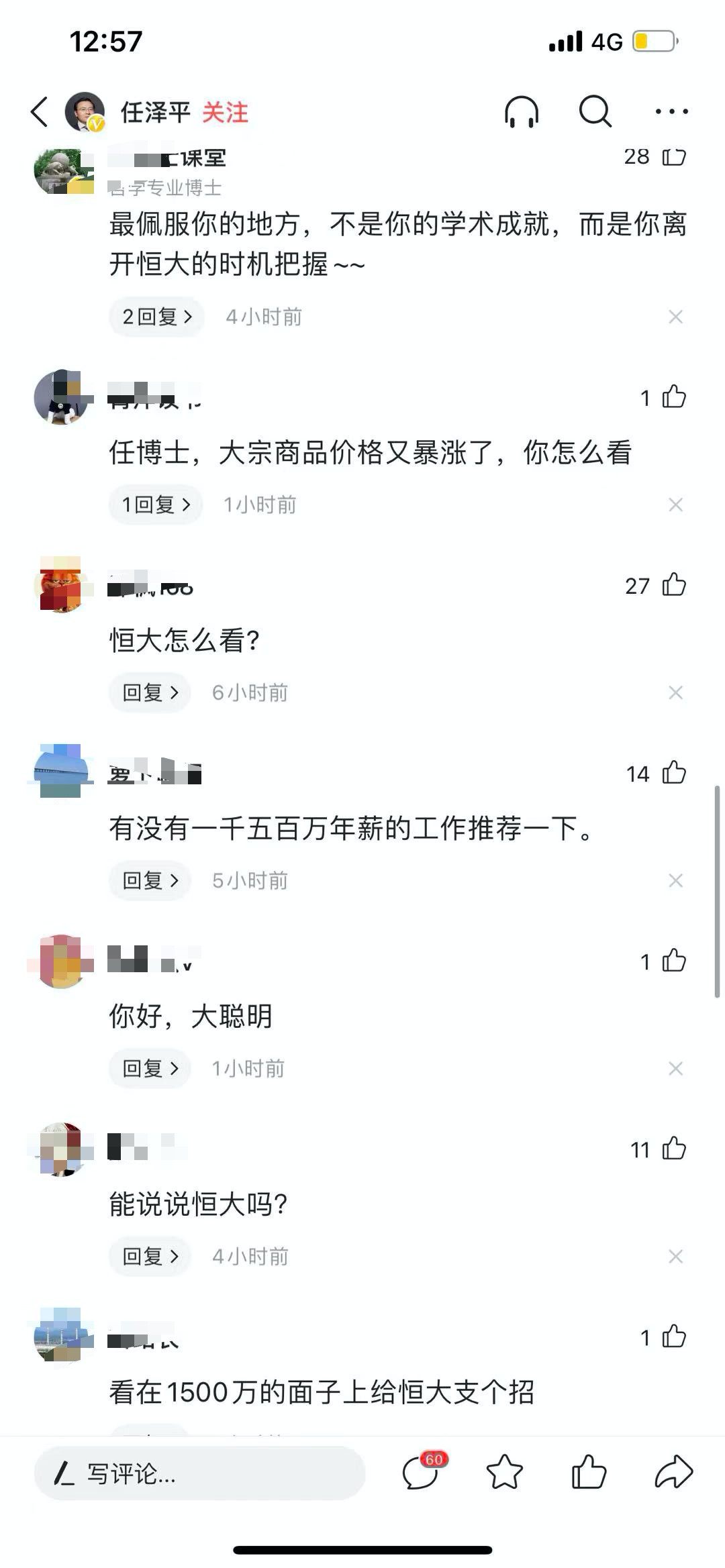Share the article using arrow icon
The height and width of the screenshot is (1568, 725).
(673, 1473)
